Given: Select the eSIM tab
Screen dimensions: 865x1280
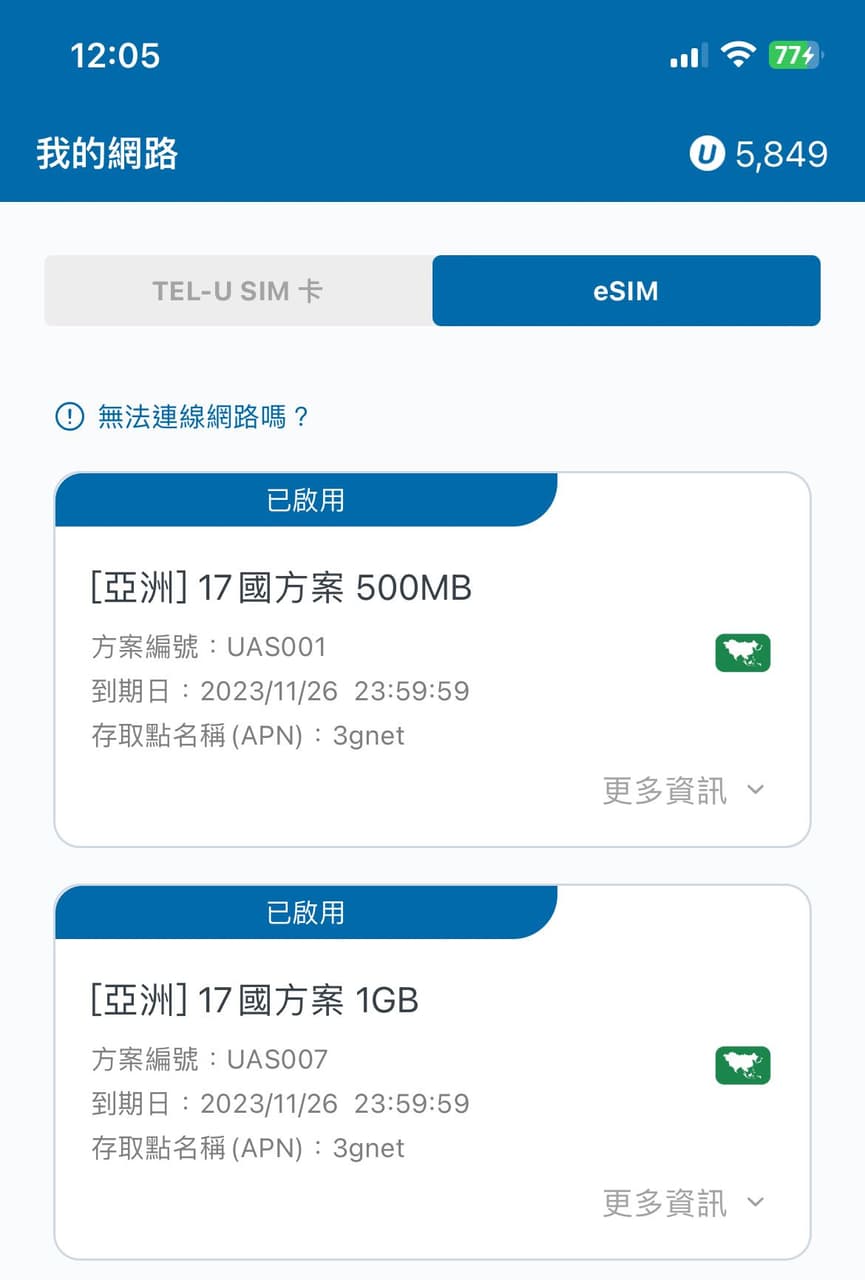Looking at the screenshot, I should [x=626, y=290].
